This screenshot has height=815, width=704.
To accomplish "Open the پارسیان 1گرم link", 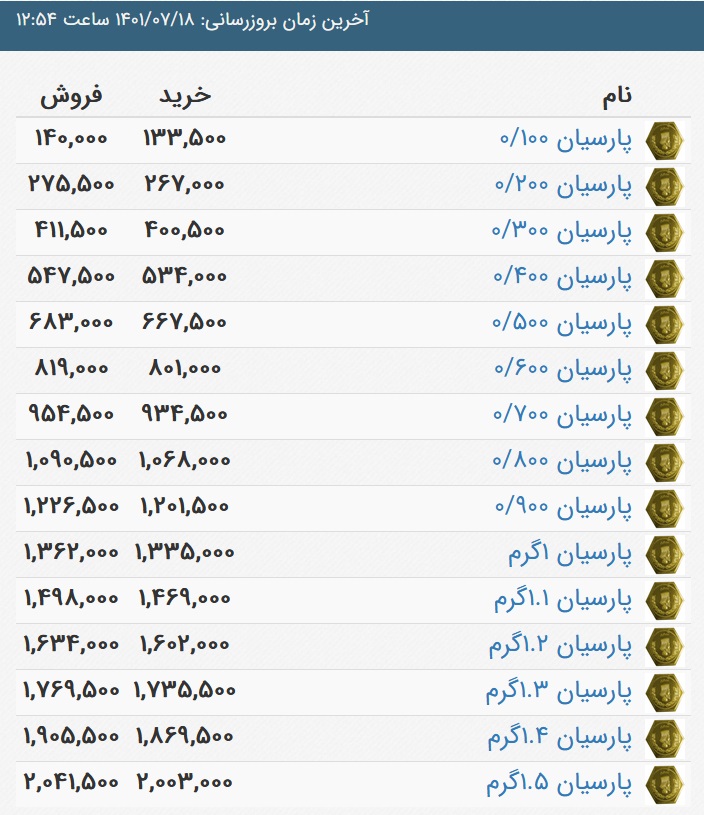I will tap(571, 553).
